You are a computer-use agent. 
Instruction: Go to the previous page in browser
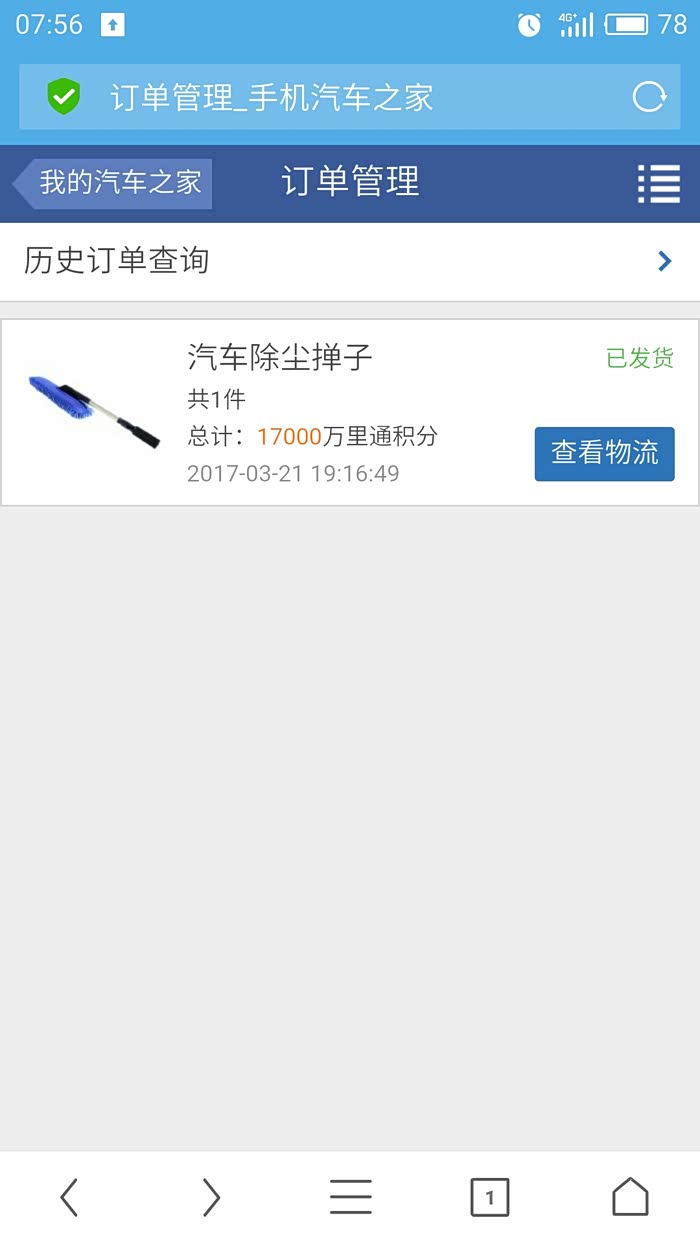click(x=69, y=1197)
